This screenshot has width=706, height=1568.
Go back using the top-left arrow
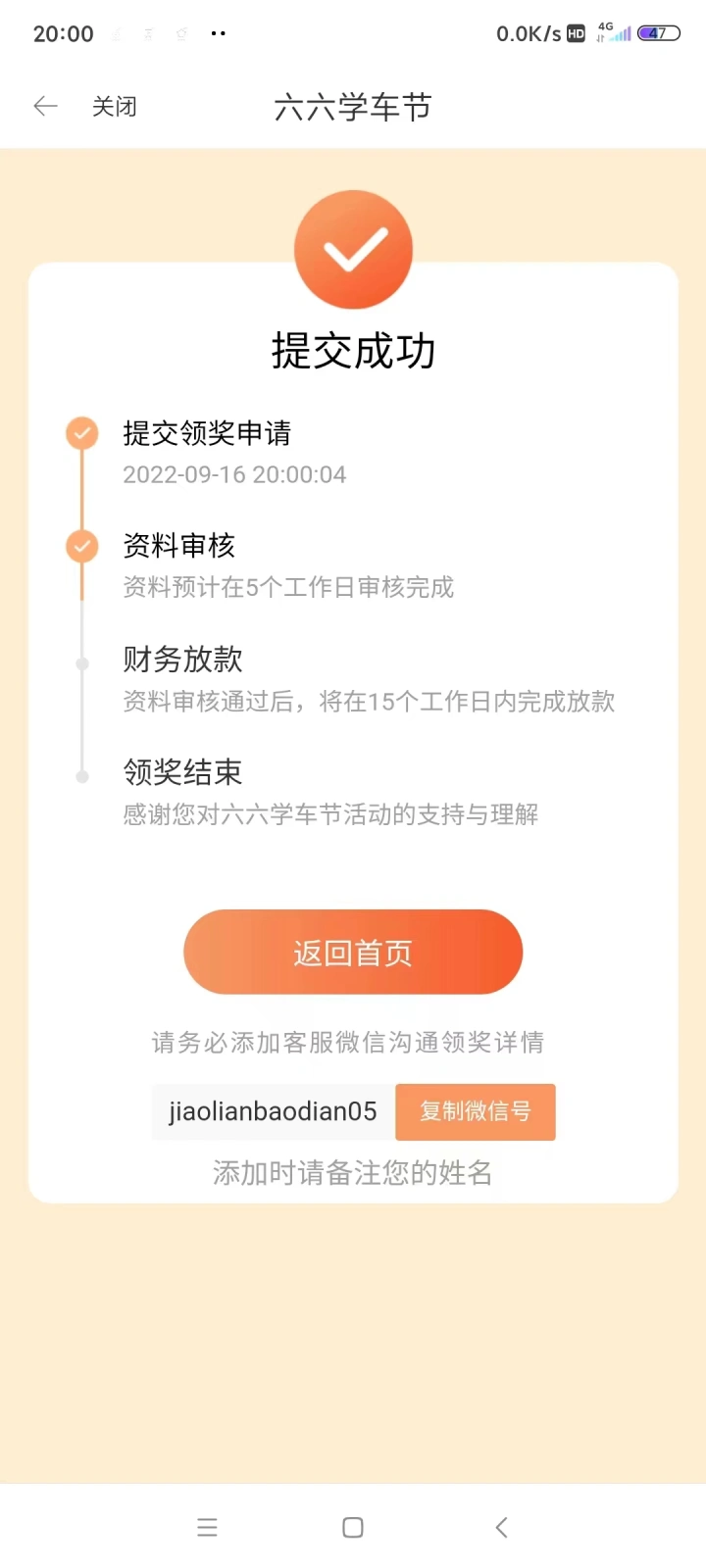45,106
